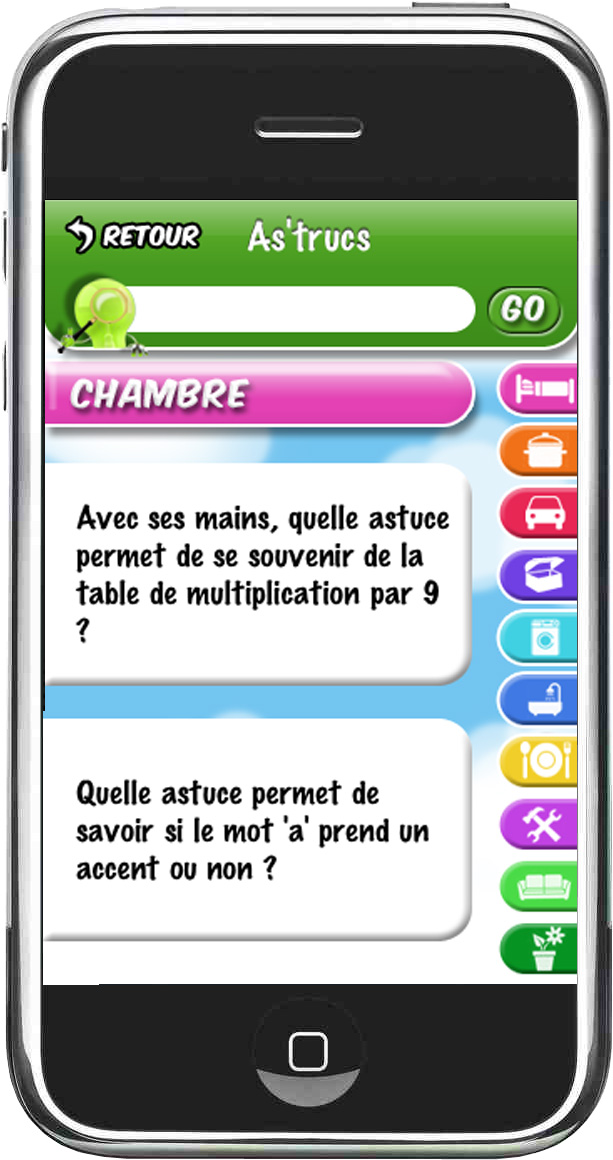Select the bedroom category with bed icon
The width and height of the screenshot is (613, 1160).
(538, 388)
